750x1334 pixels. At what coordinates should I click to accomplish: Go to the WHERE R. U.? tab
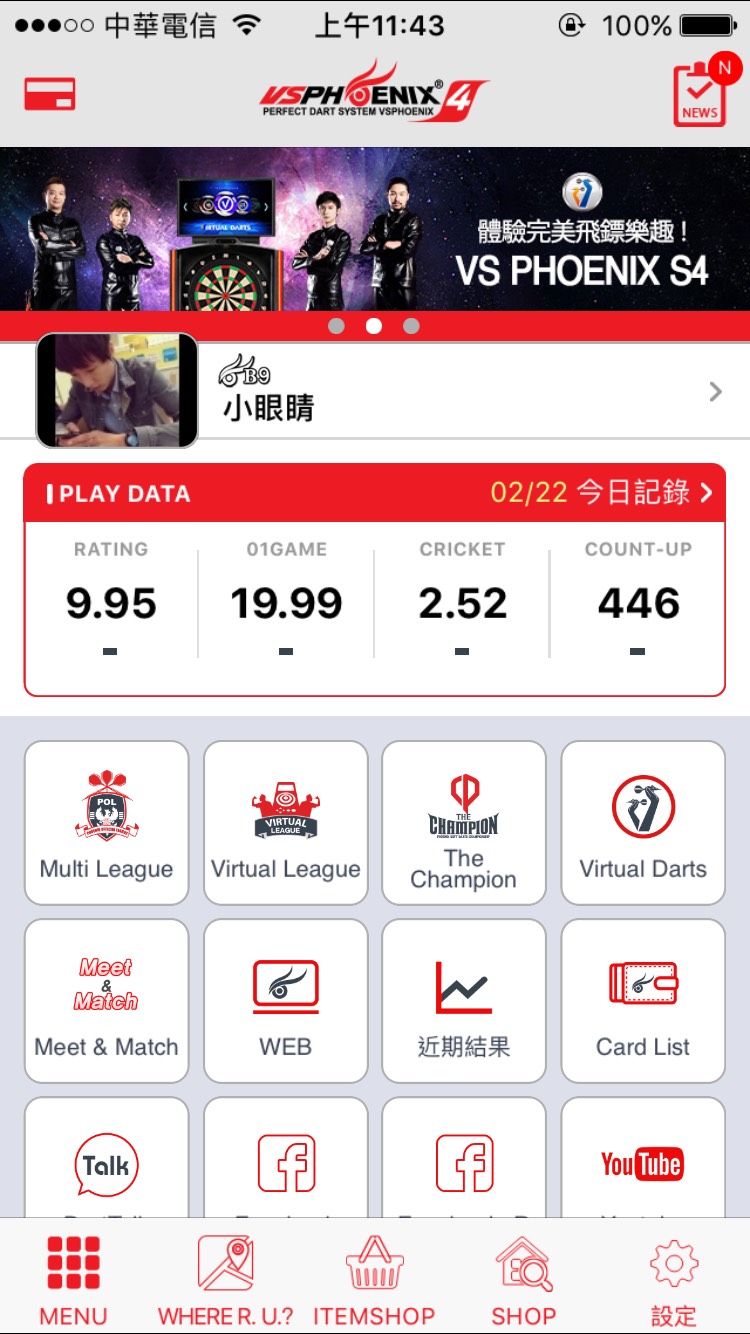click(225, 1280)
